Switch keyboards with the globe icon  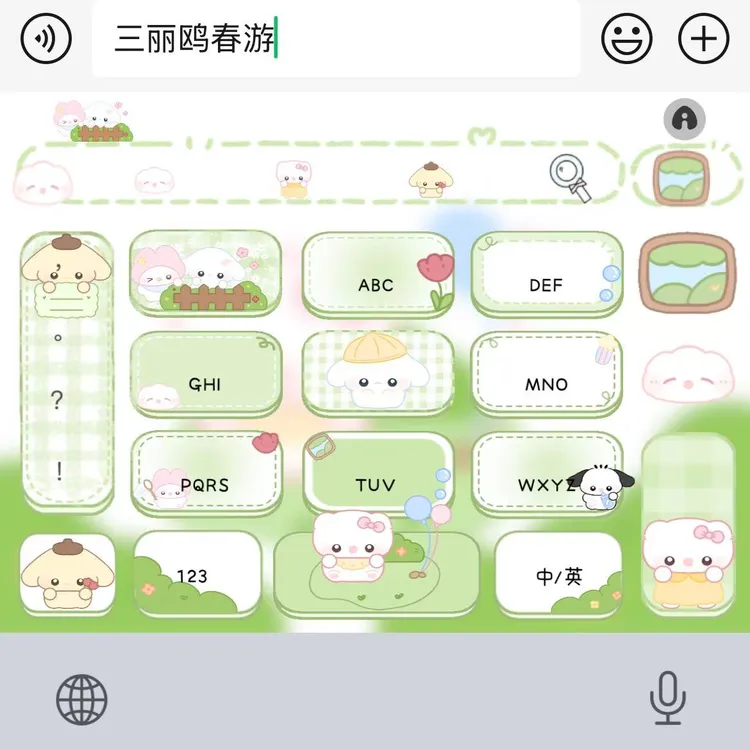pyautogui.click(x=82, y=699)
